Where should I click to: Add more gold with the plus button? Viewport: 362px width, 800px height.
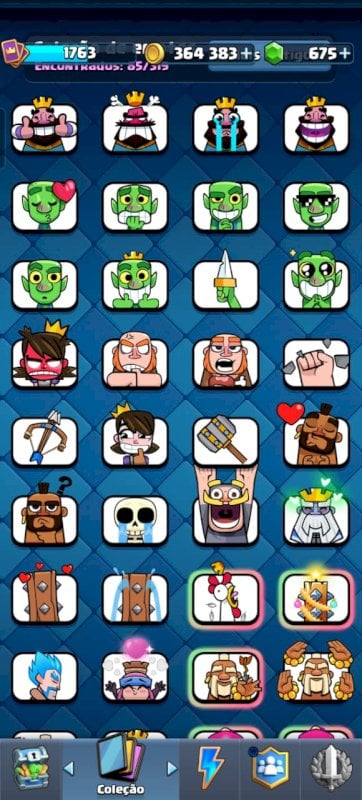(x=246, y=53)
